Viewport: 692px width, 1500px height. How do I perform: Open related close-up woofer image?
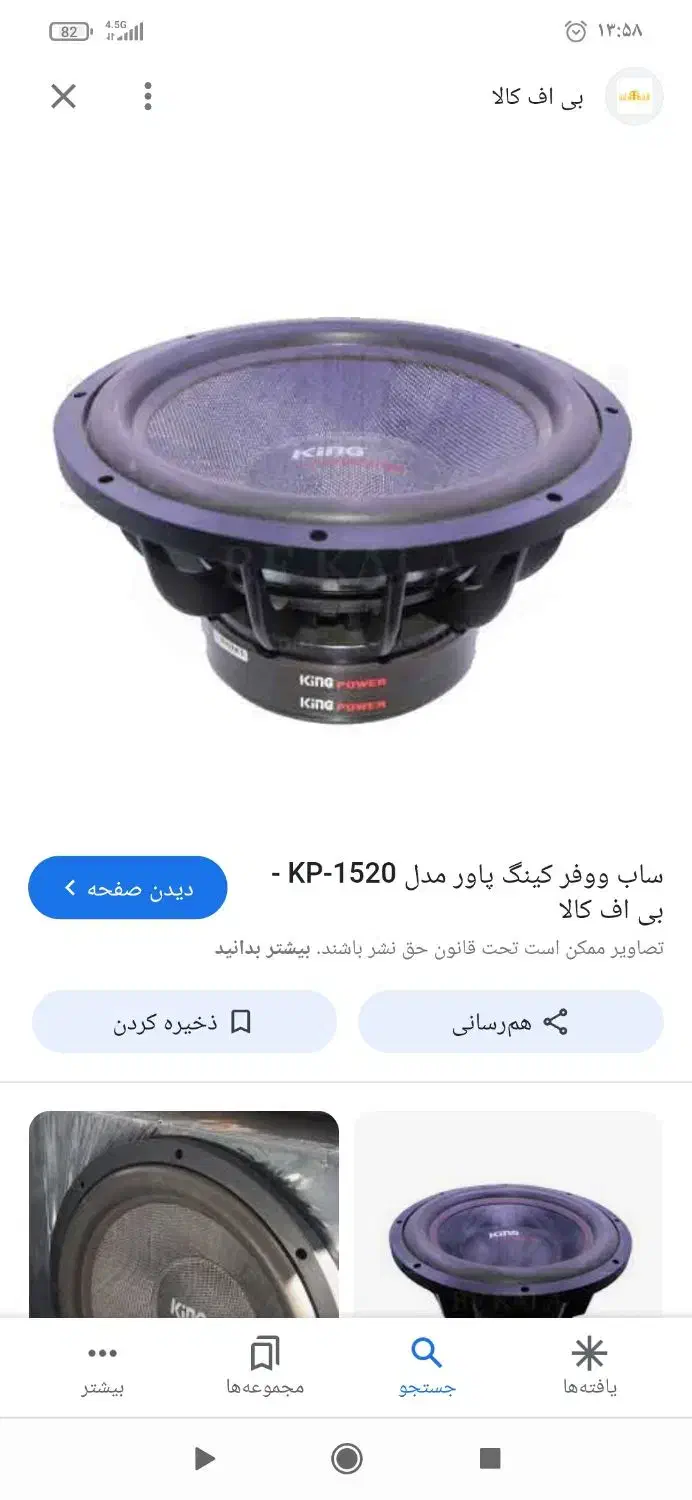click(x=184, y=1215)
